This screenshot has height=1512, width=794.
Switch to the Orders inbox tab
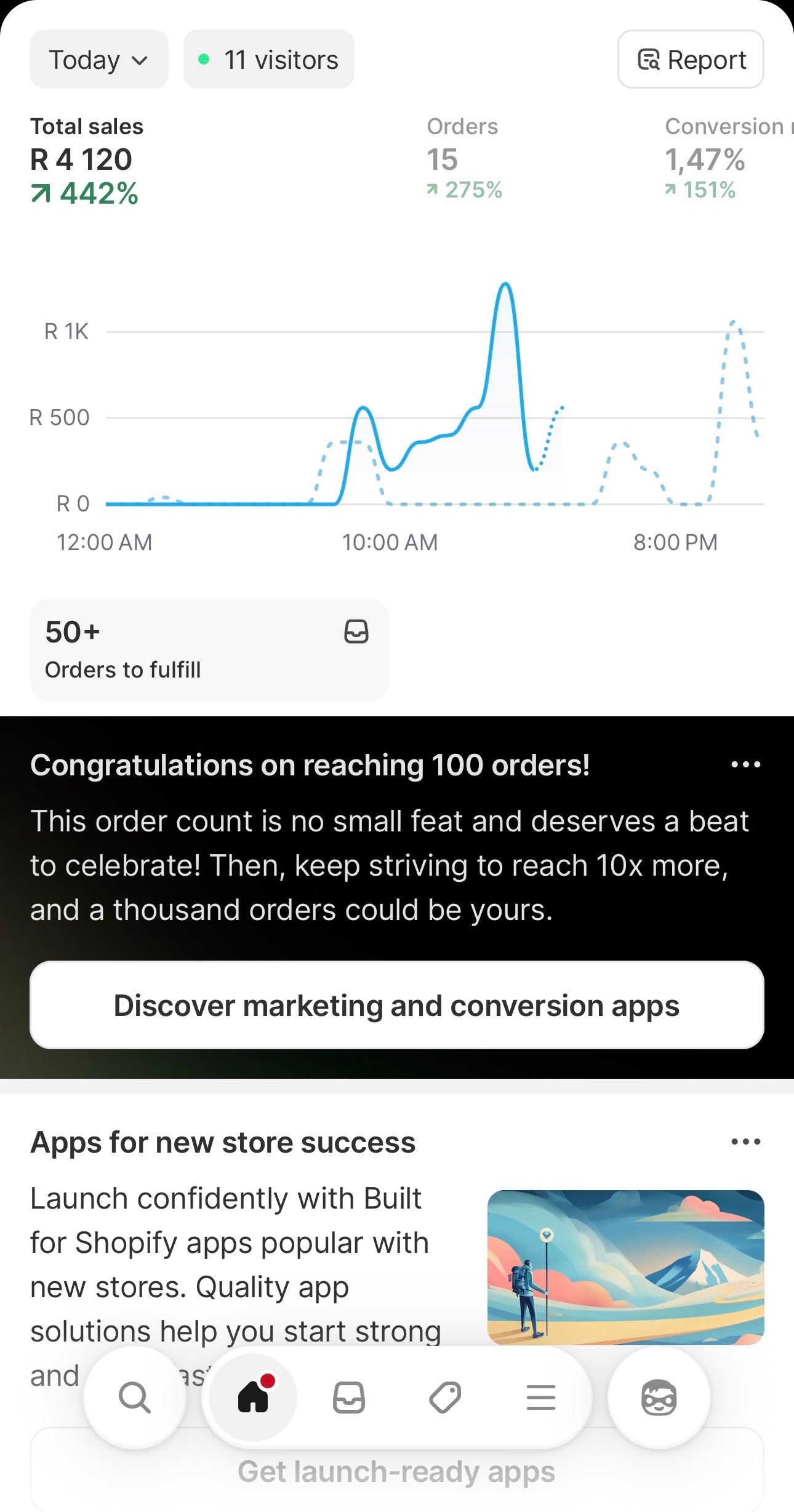[x=349, y=1398]
